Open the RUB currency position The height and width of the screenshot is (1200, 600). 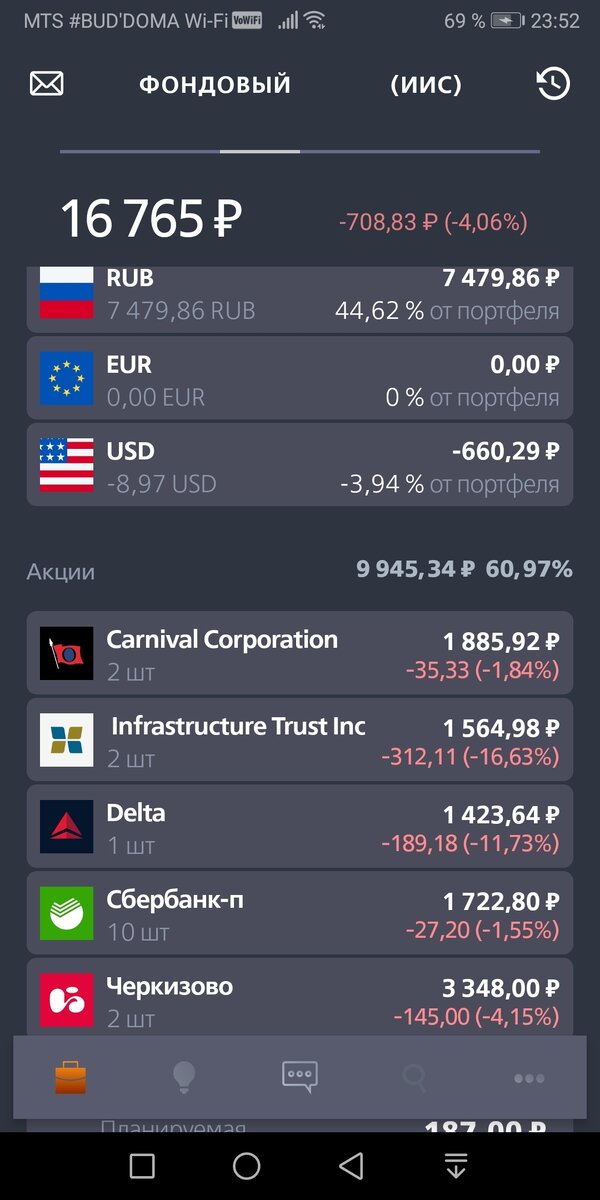coord(300,295)
